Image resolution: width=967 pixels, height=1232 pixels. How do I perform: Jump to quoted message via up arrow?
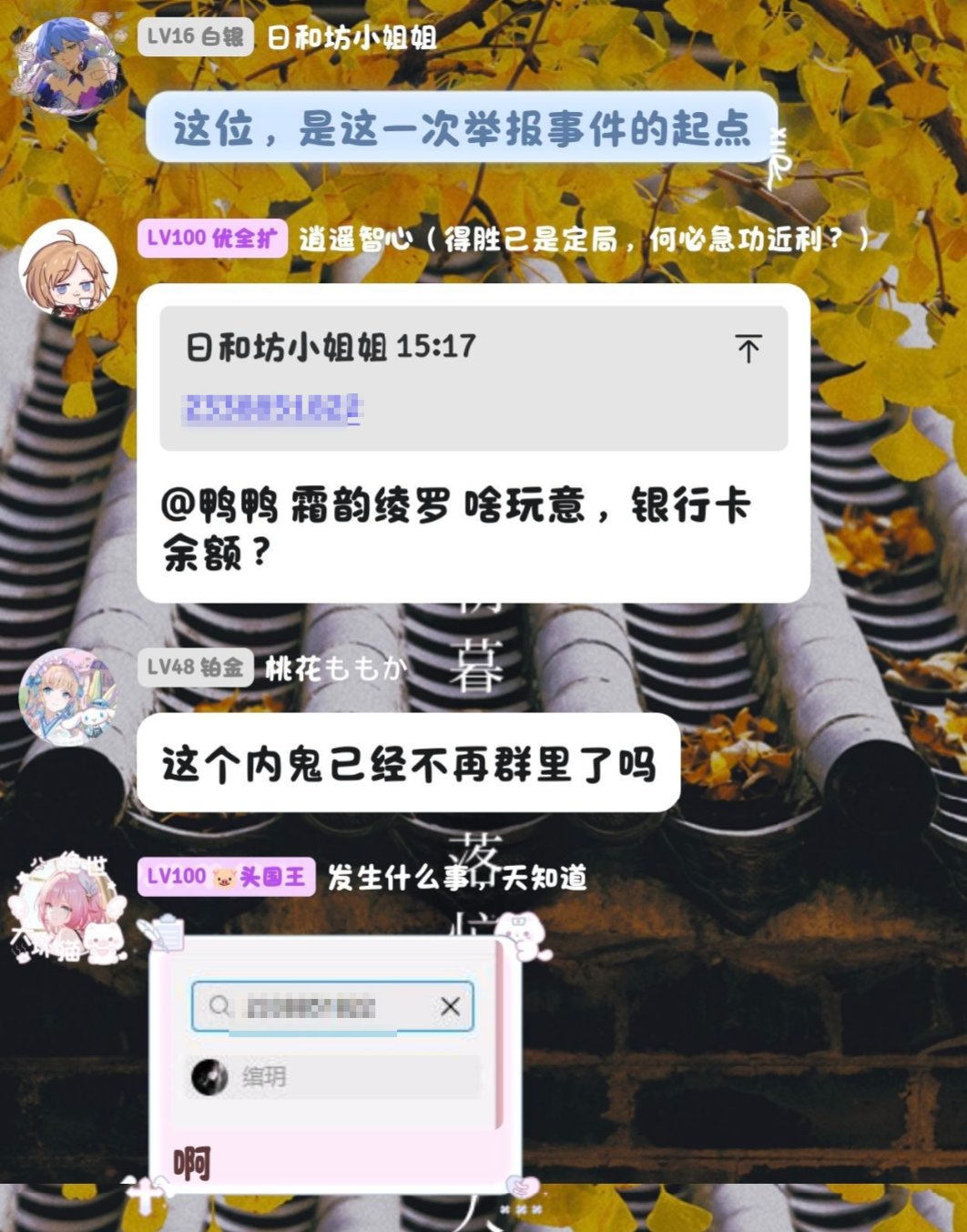(748, 348)
